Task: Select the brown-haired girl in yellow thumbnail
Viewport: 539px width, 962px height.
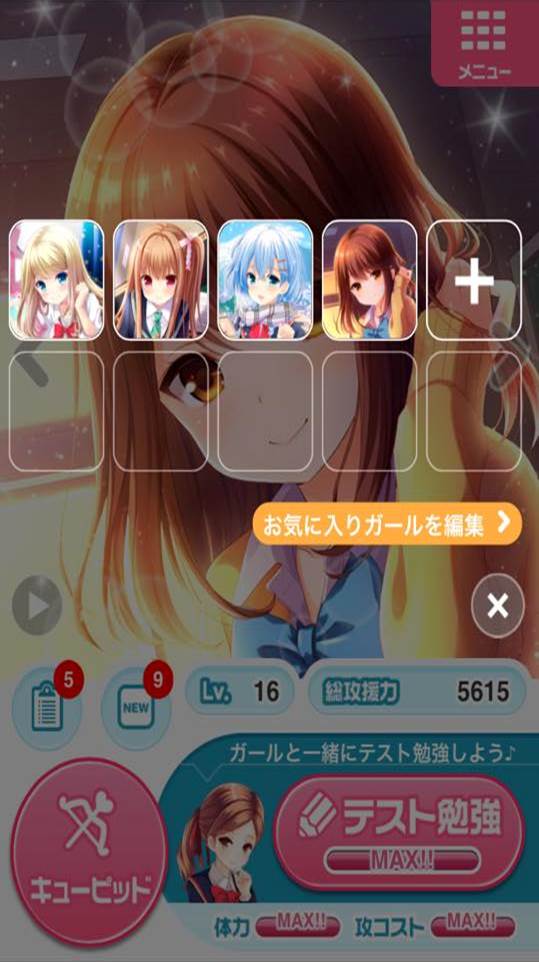Action: pyautogui.click(x=369, y=280)
